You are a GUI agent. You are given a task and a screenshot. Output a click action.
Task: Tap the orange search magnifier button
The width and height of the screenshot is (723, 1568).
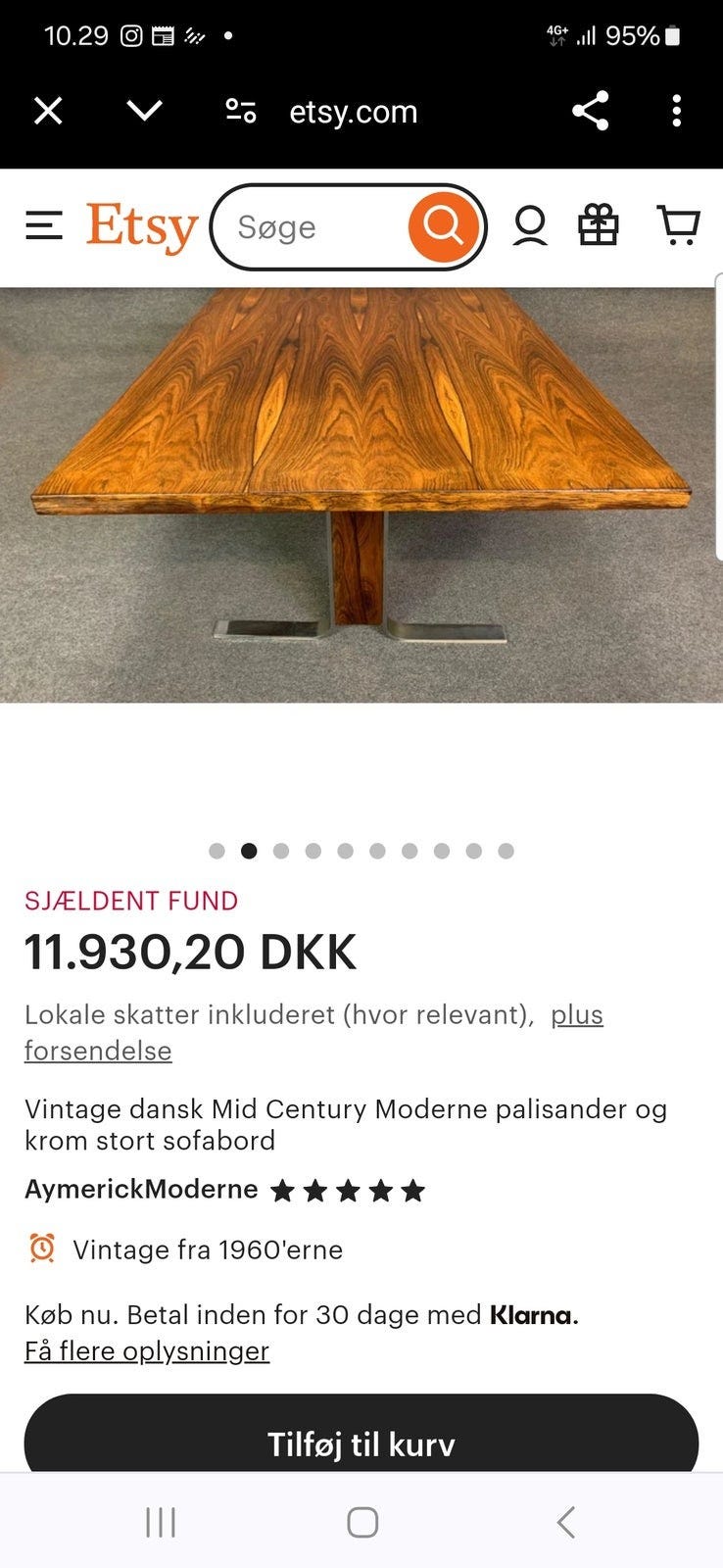[x=443, y=227]
